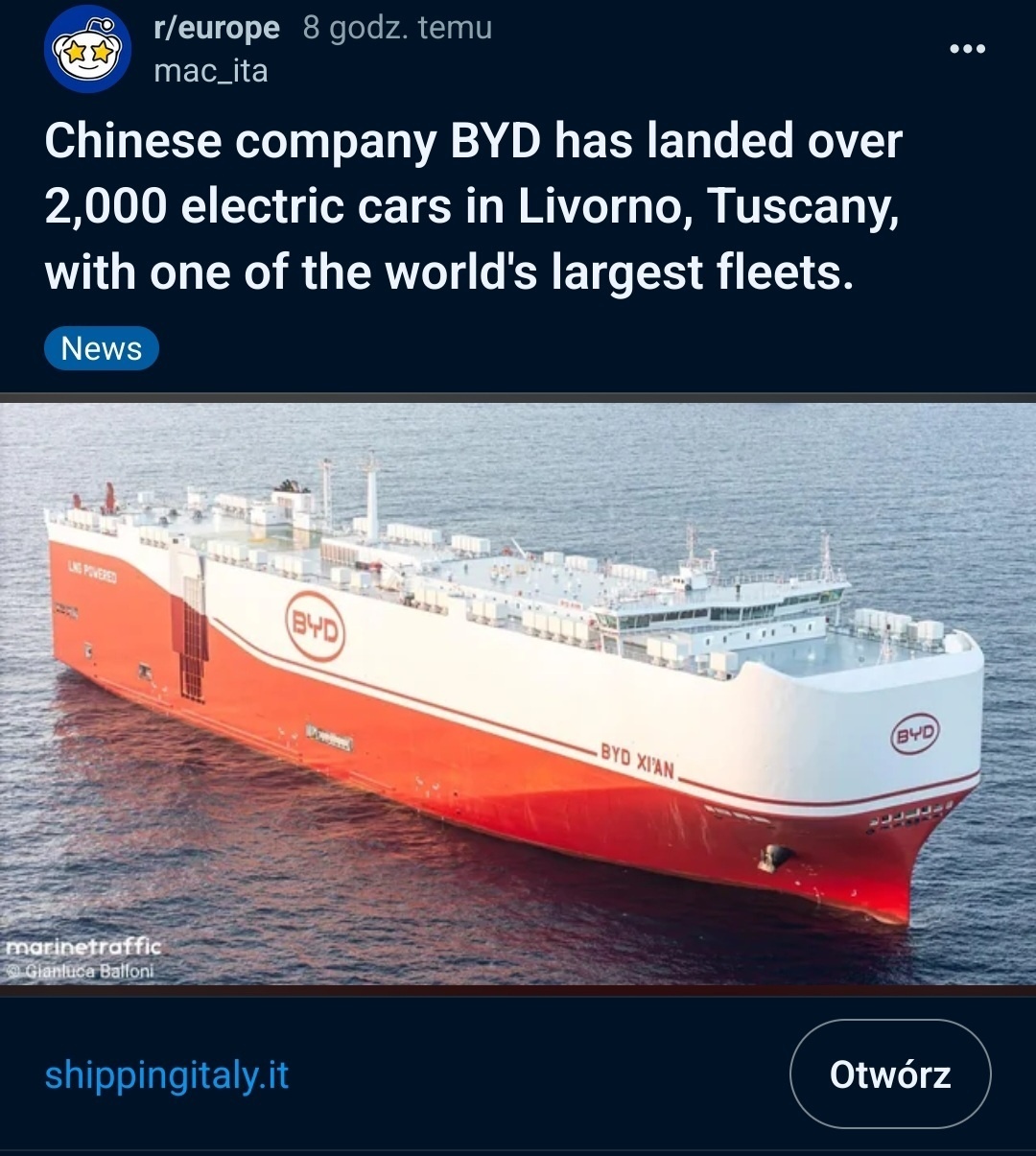This screenshot has height=1156, width=1036.
Task: Go to the r/europe subreddit
Action: click(x=217, y=29)
